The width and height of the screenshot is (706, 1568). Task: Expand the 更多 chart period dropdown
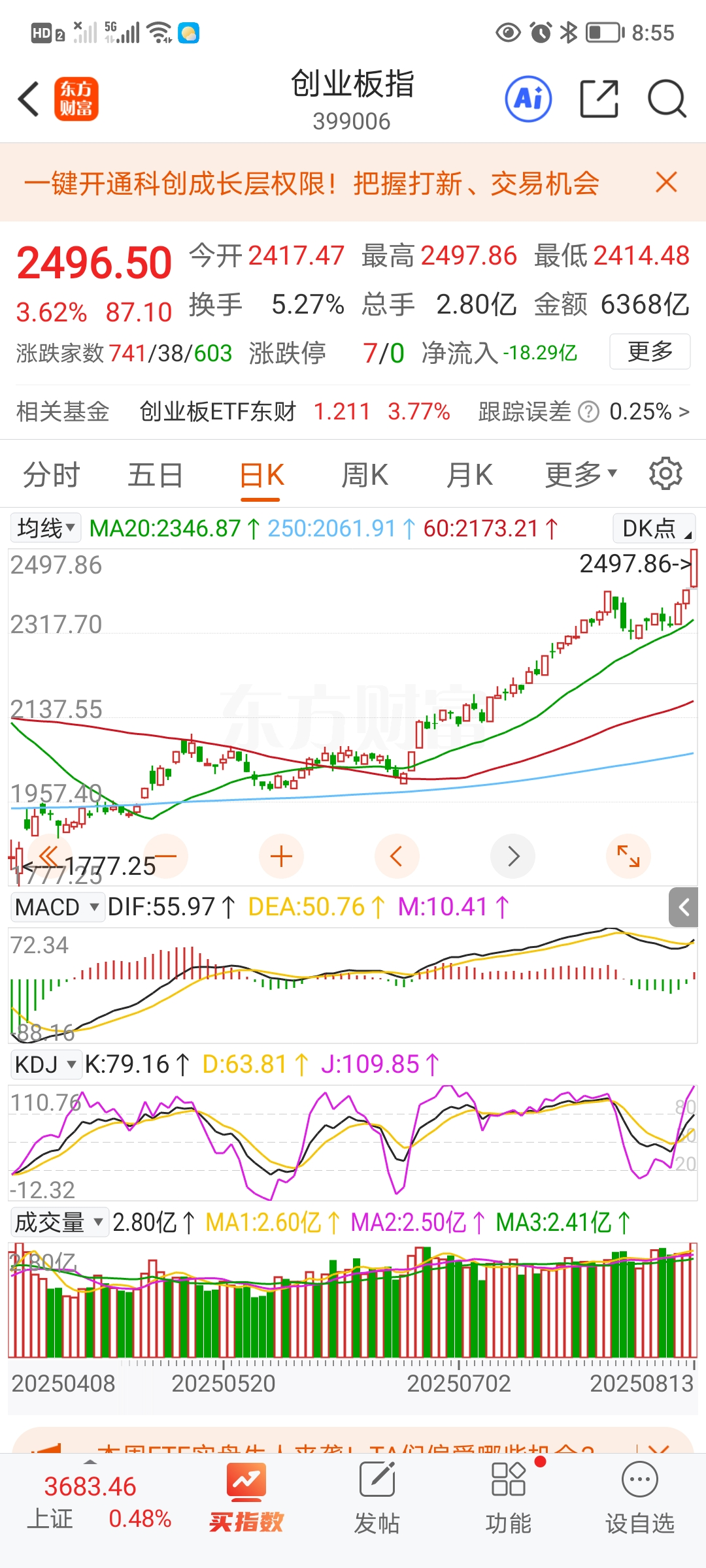coord(580,475)
